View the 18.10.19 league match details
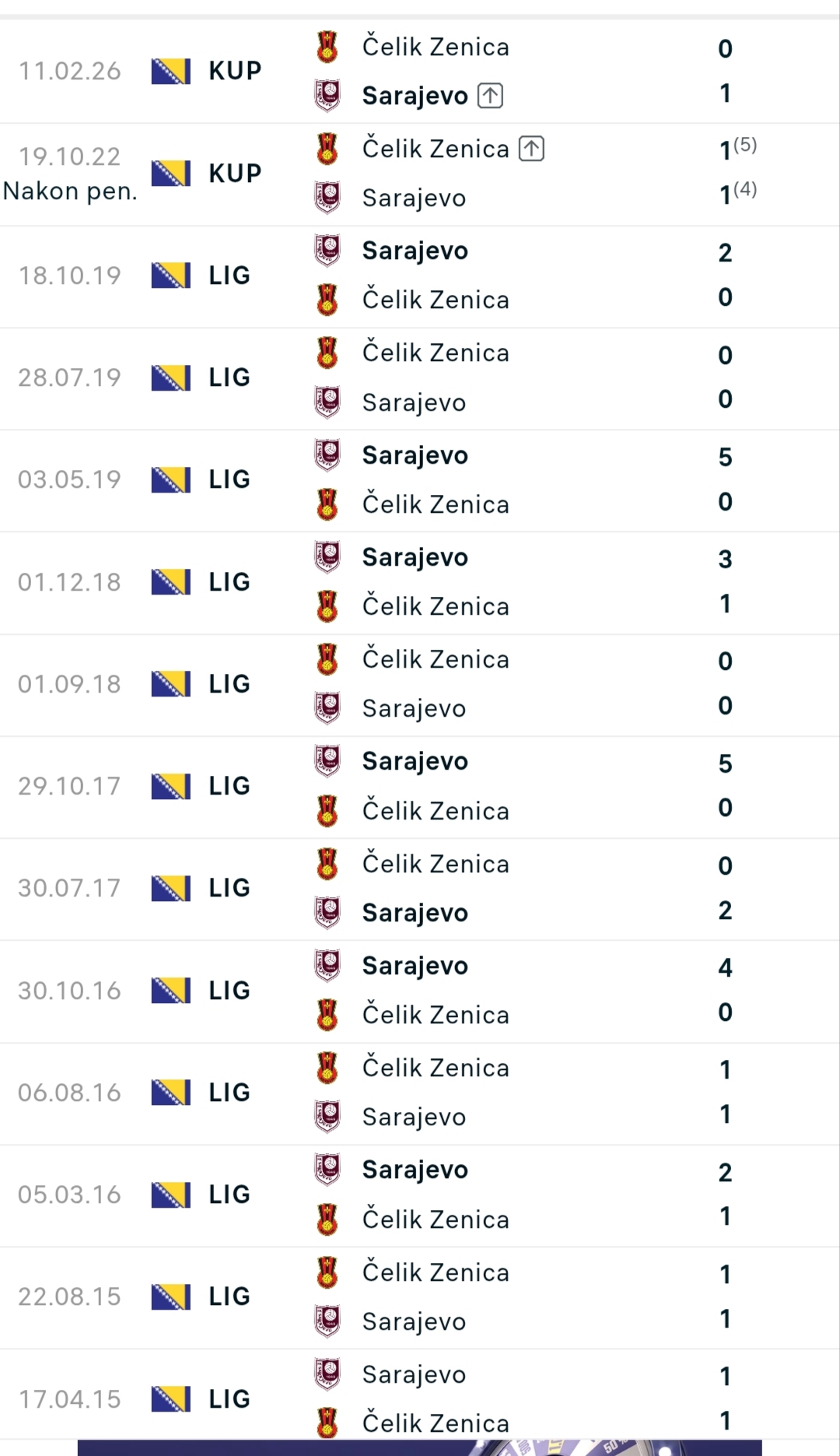The width and height of the screenshot is (840, 1456). 420,276
